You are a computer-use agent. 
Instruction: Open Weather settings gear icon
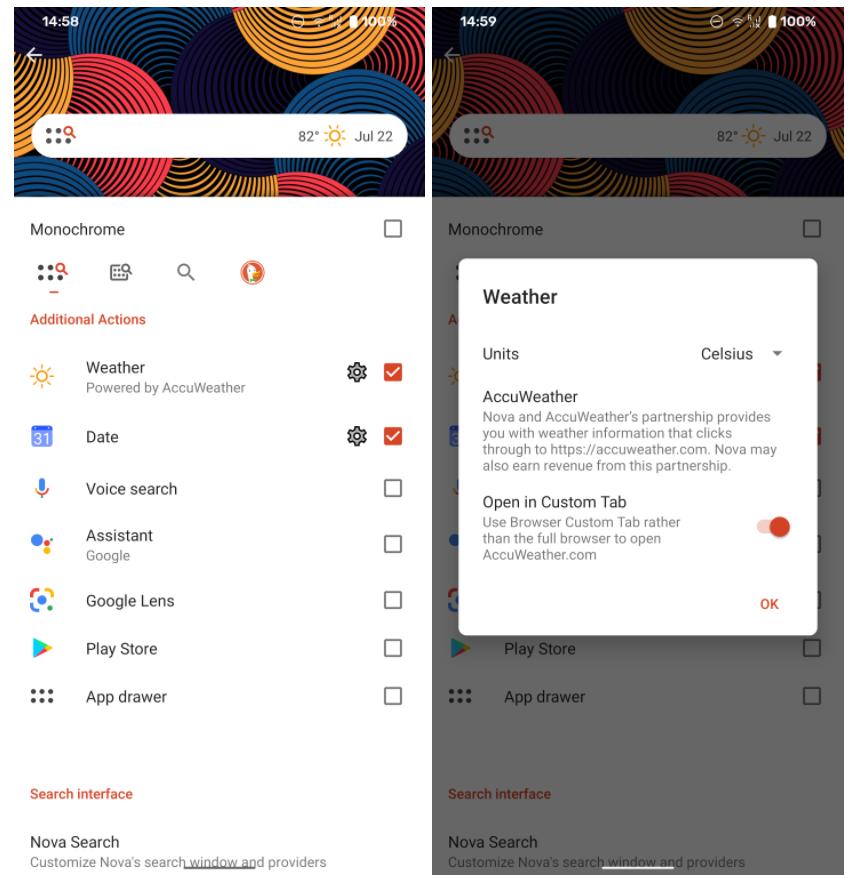point(355,373)
